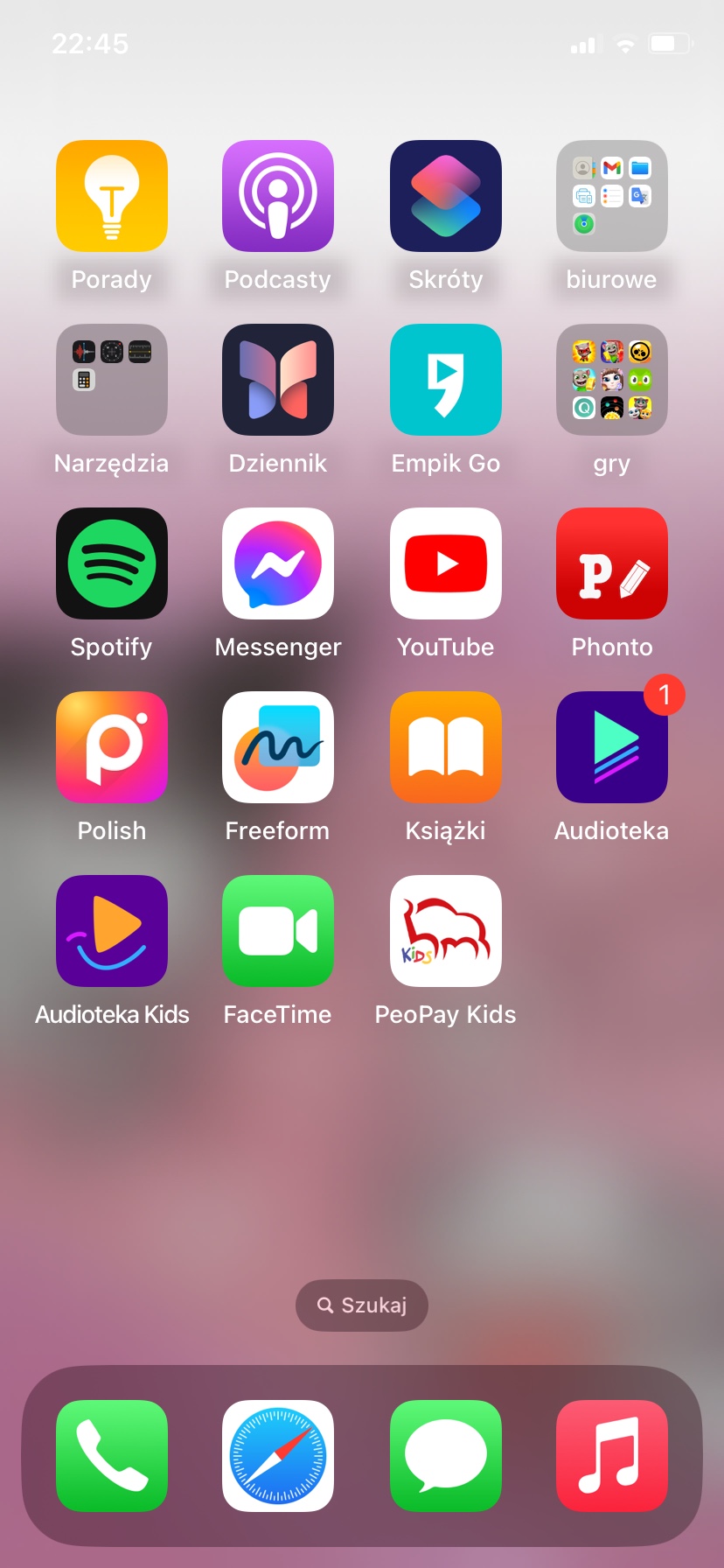This screenshot has width=724, height=1568.
Task: Open the Freeform app
Action: pos(278,747)
